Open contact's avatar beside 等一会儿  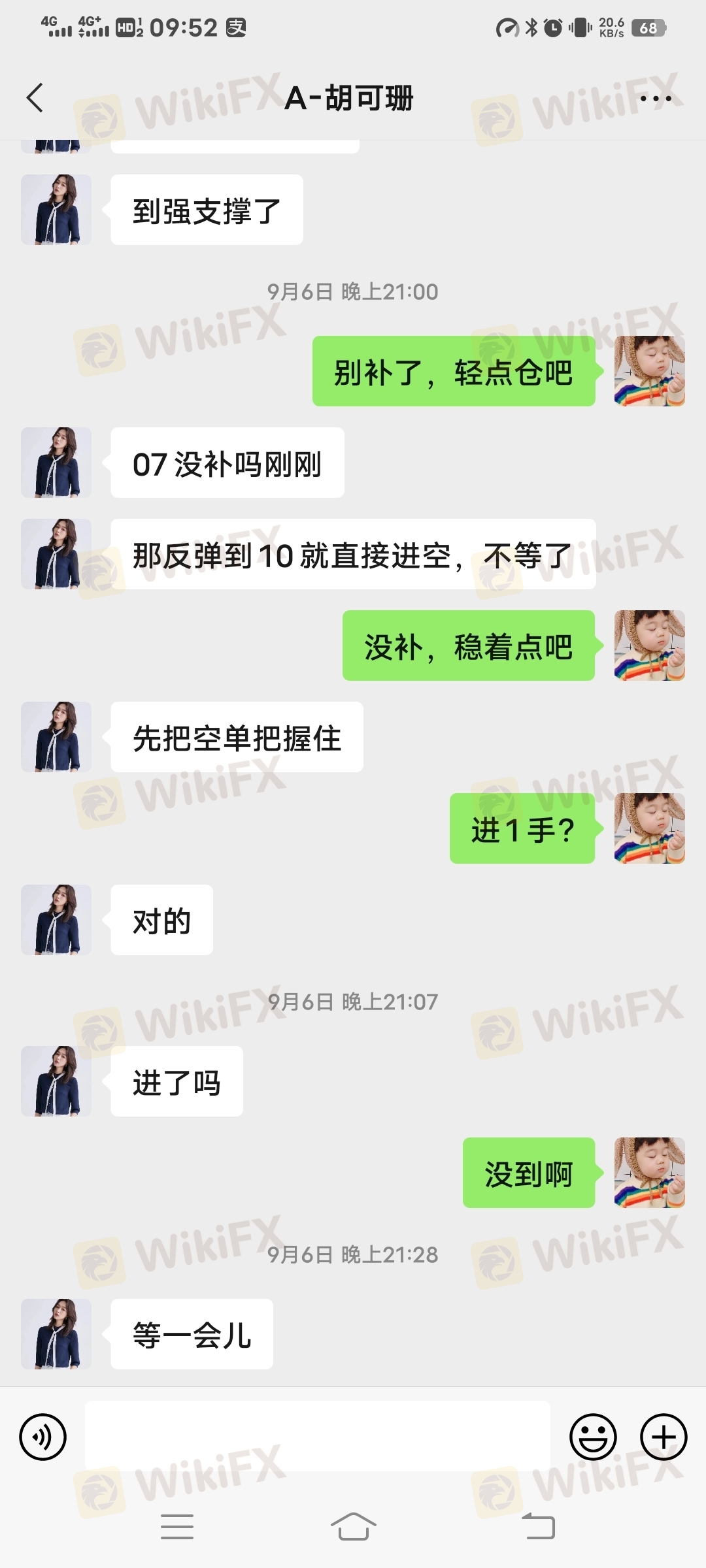[x=56, y=1333]
